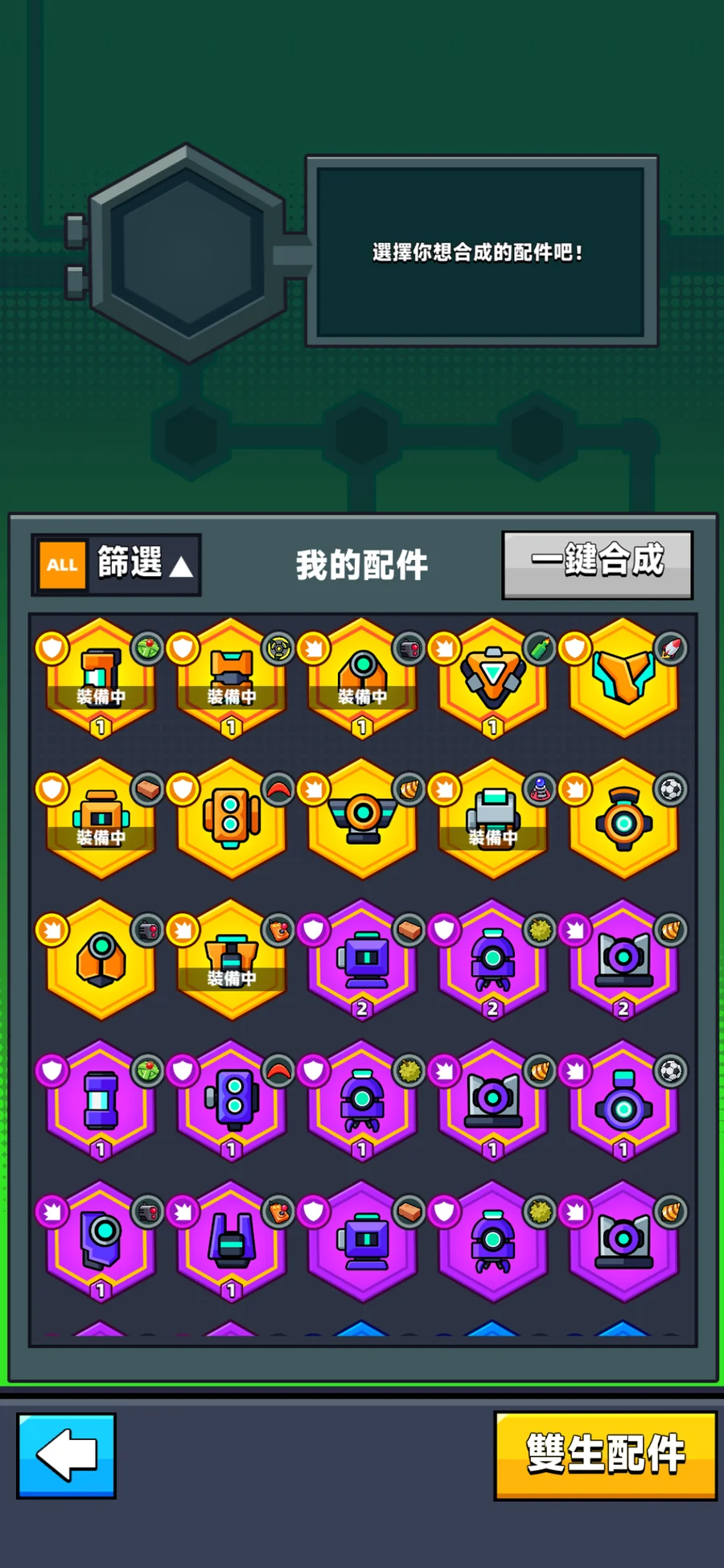Select yellow triangle-core part with bottle badge
Screen dimensions: 724x1568
(x=492, y=677)
